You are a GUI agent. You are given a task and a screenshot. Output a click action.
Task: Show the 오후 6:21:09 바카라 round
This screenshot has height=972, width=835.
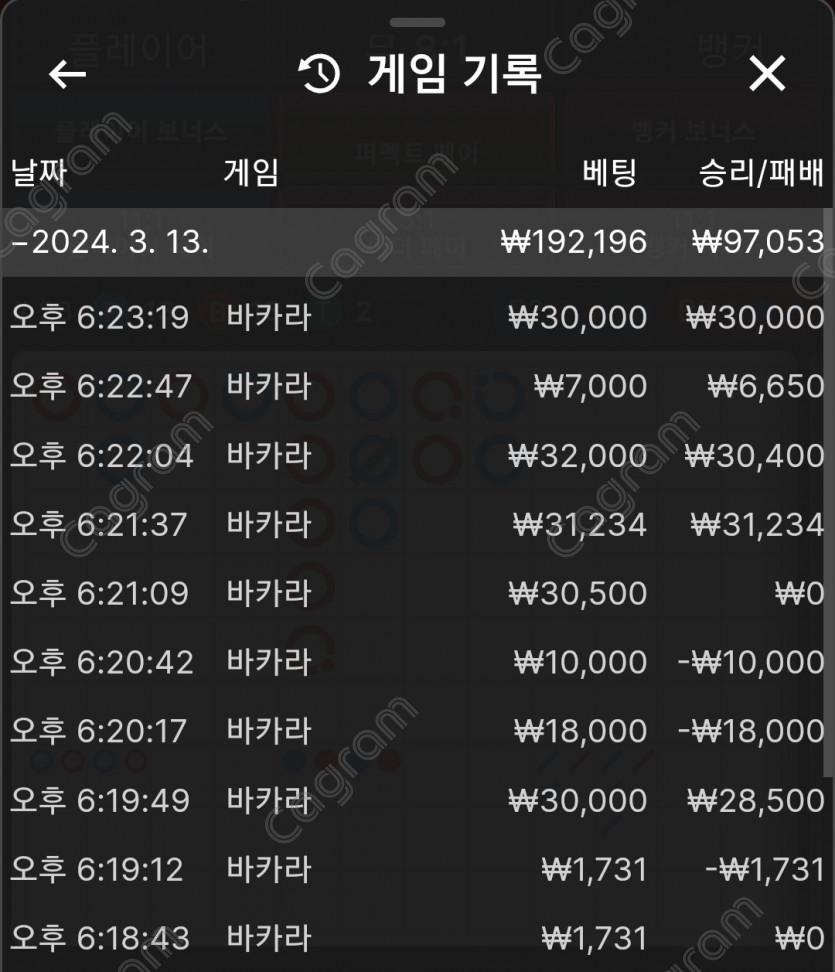point(416,593)
